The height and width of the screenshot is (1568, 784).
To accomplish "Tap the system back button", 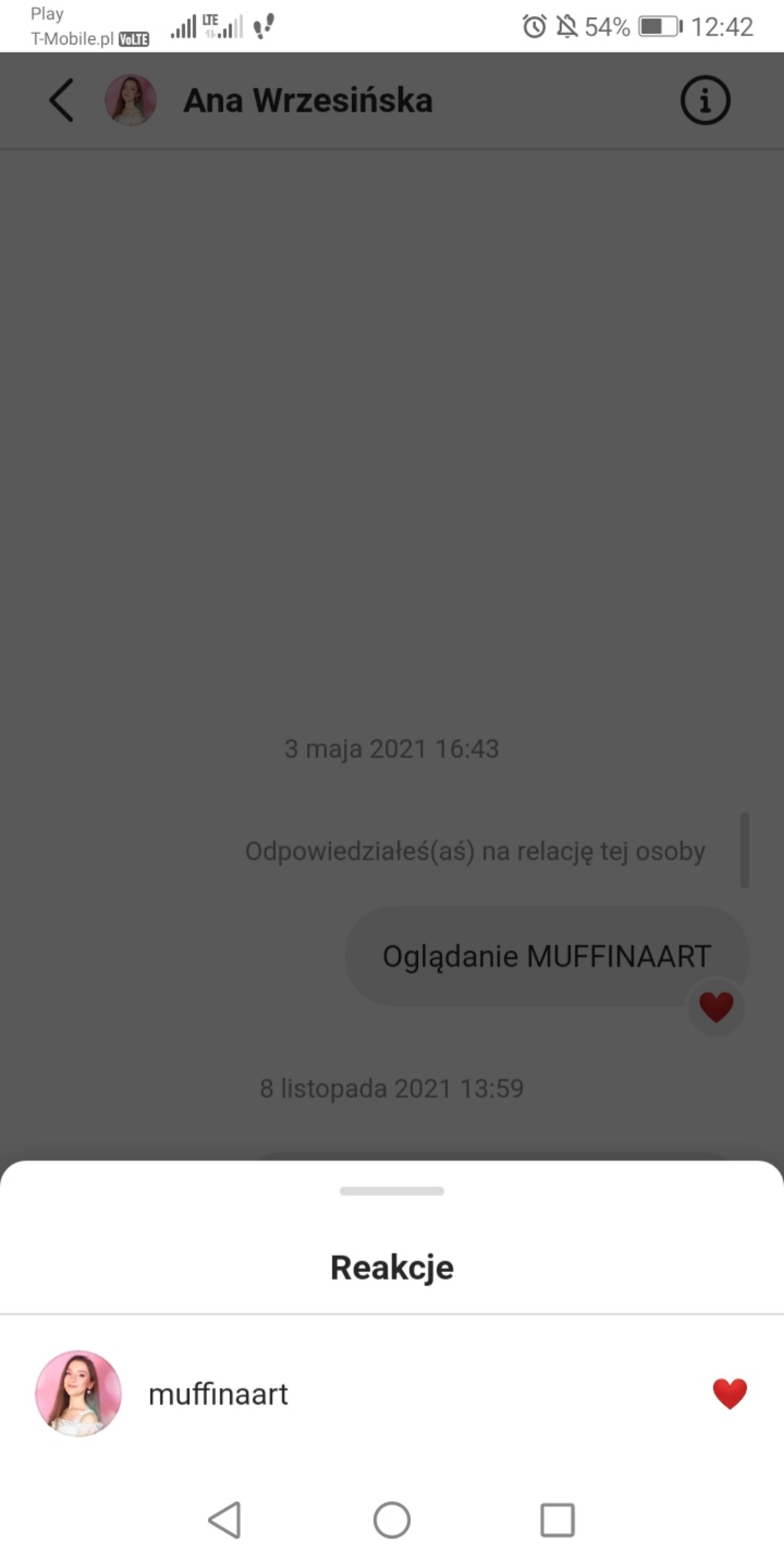I will [225, 1520].
